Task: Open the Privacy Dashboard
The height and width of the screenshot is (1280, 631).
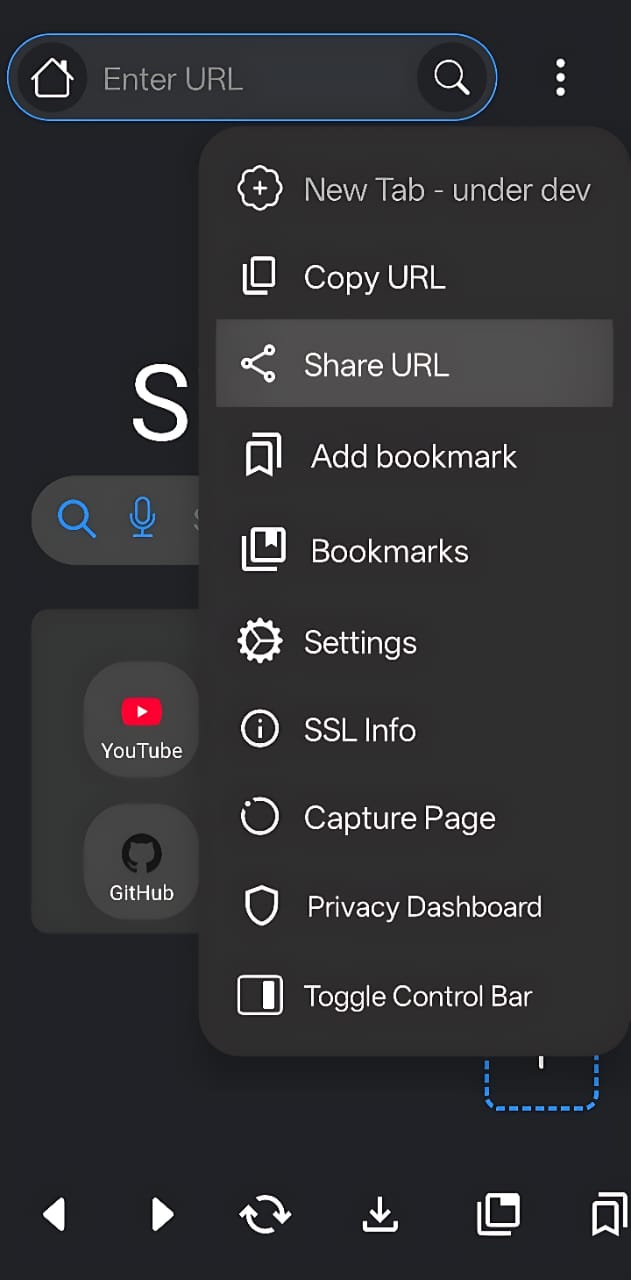Action: point(414,907)
